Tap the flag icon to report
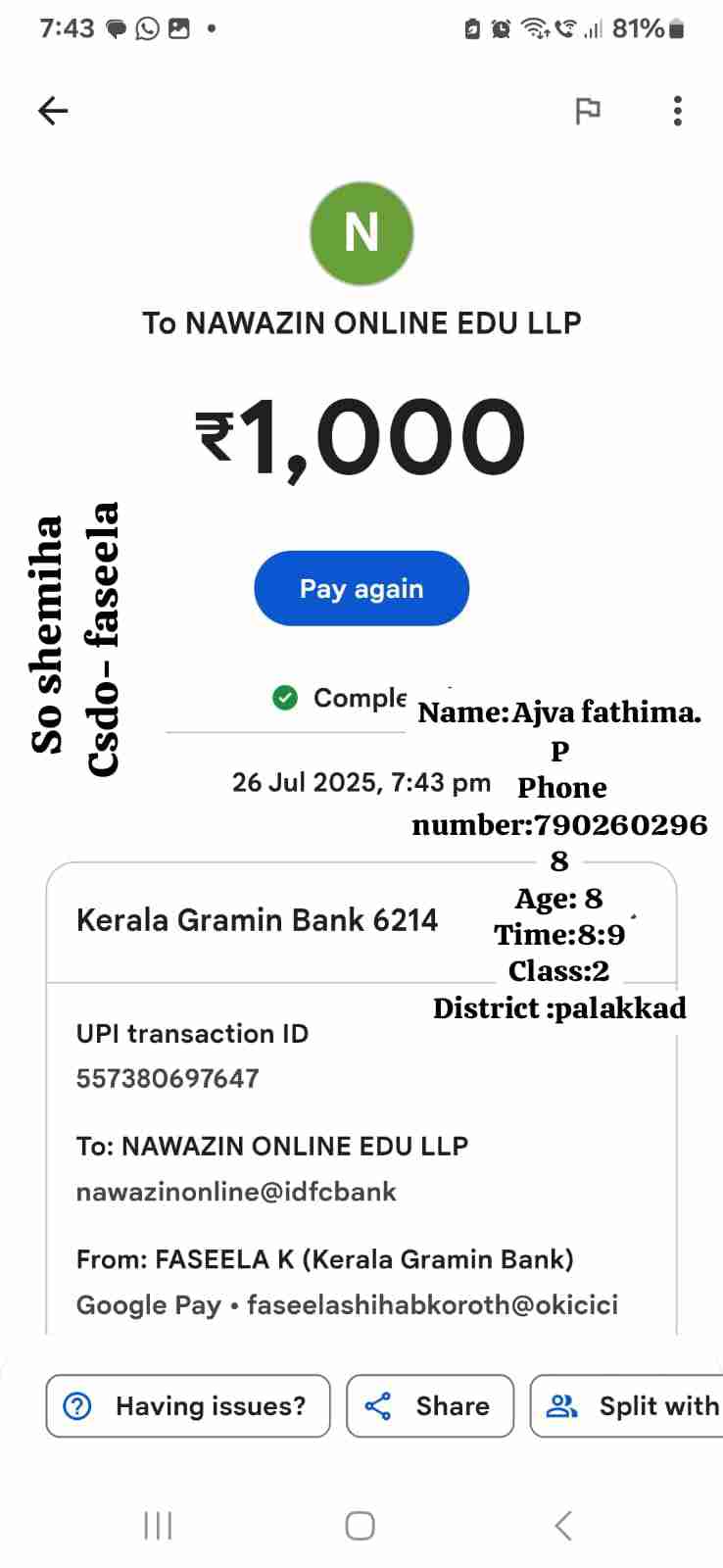The width and height of the screenshot is (723, 1568). click(x=587, y=112)
